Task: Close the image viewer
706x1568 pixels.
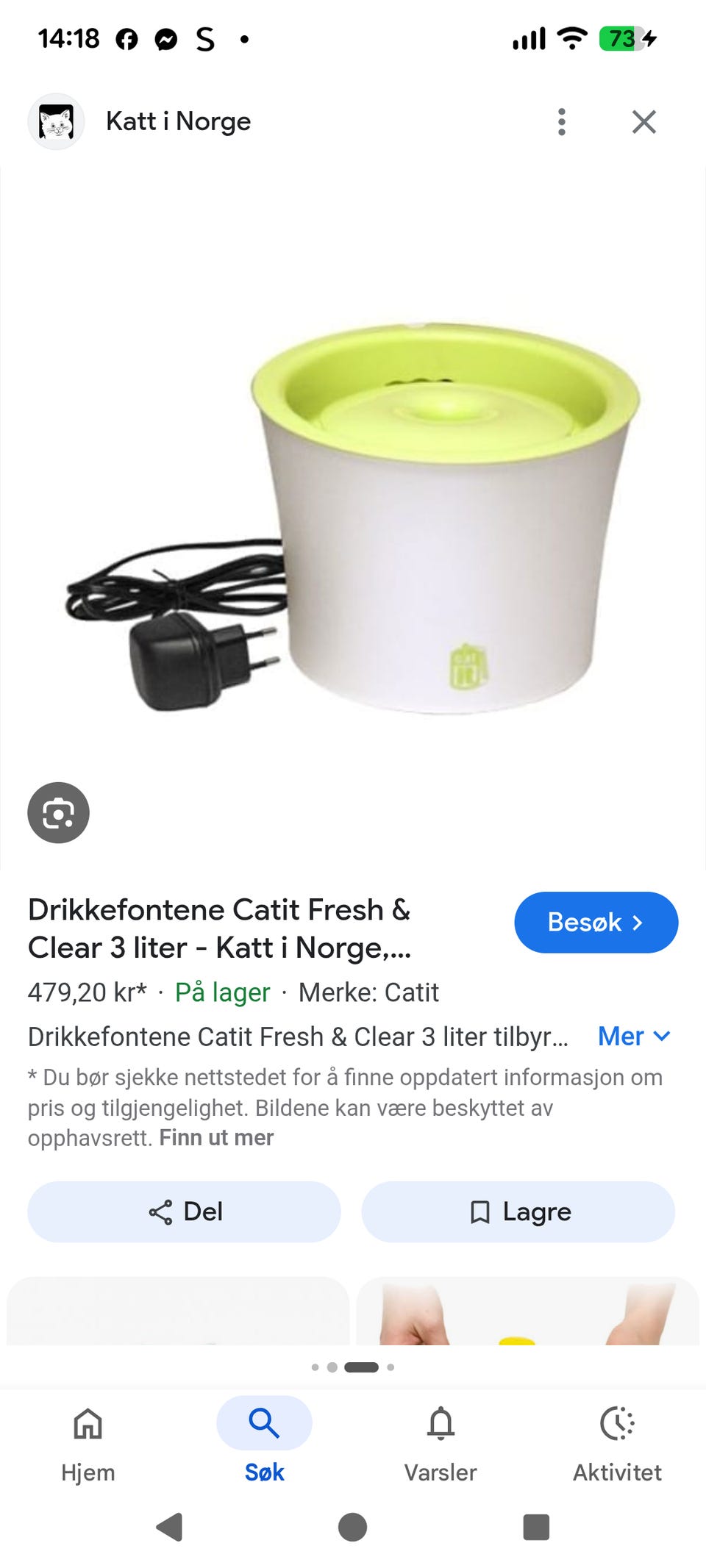Action: pos(644,122)
